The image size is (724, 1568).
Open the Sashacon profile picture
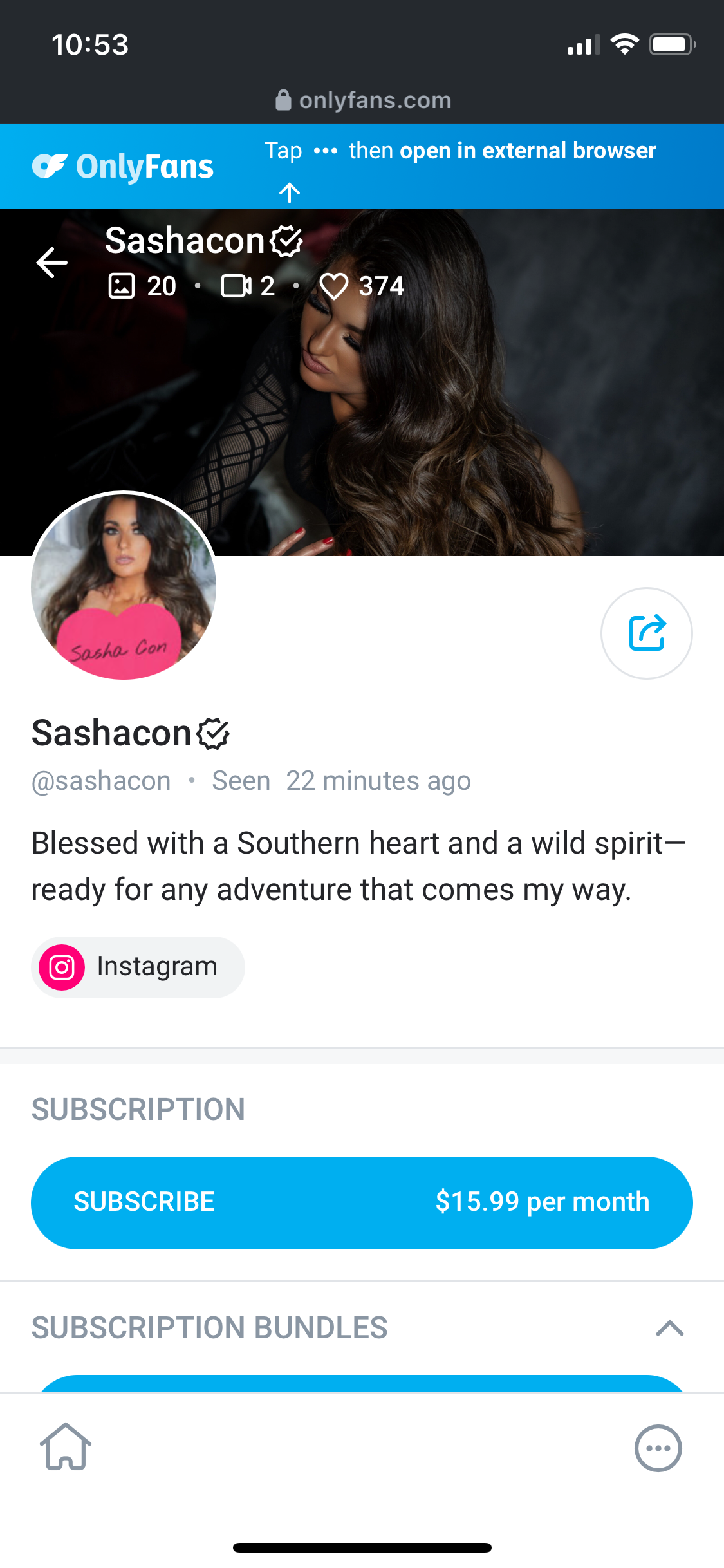coord(124,586)
